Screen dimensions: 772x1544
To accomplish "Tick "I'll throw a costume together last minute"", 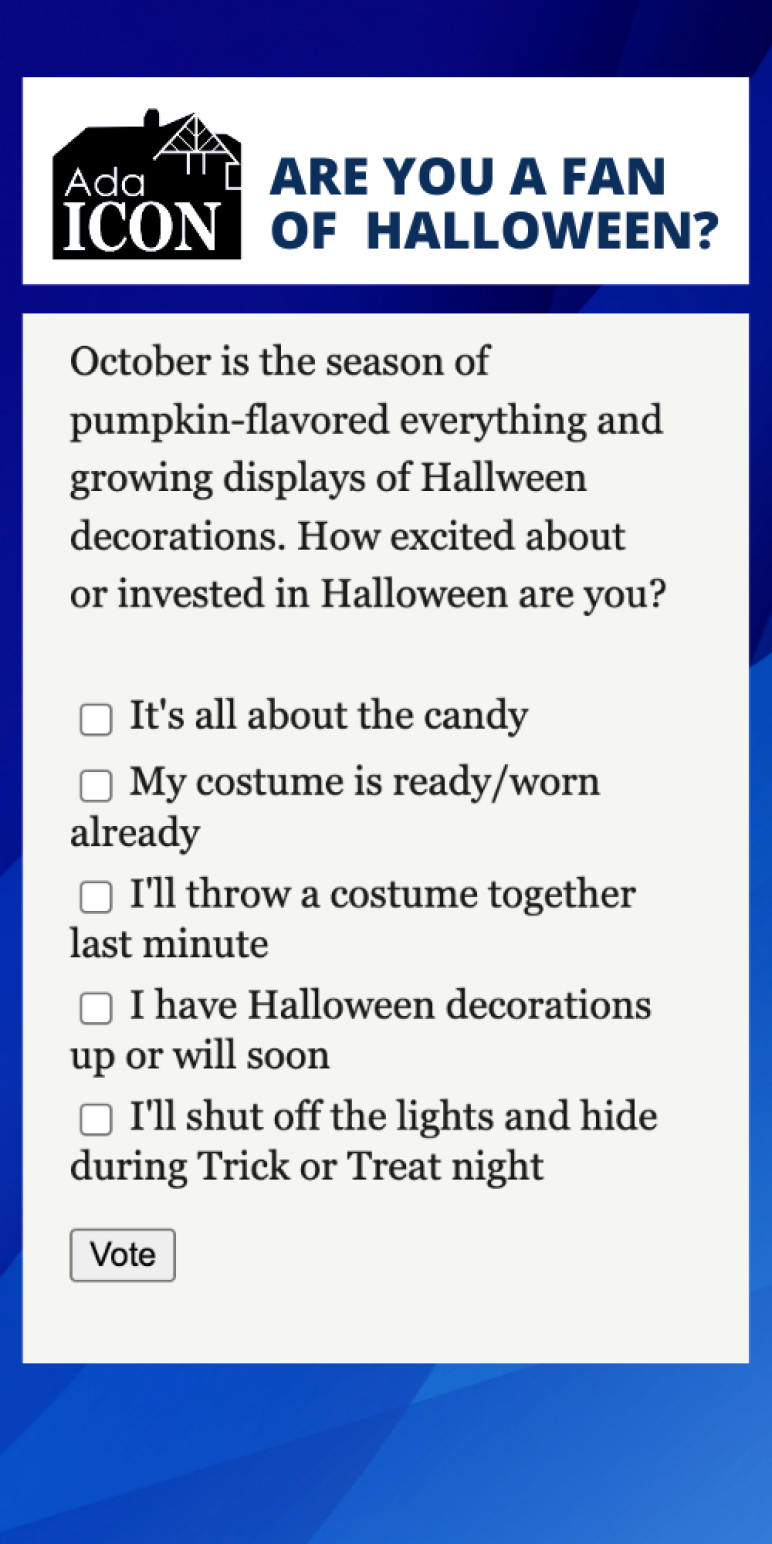I will click(x=96, y=898).
